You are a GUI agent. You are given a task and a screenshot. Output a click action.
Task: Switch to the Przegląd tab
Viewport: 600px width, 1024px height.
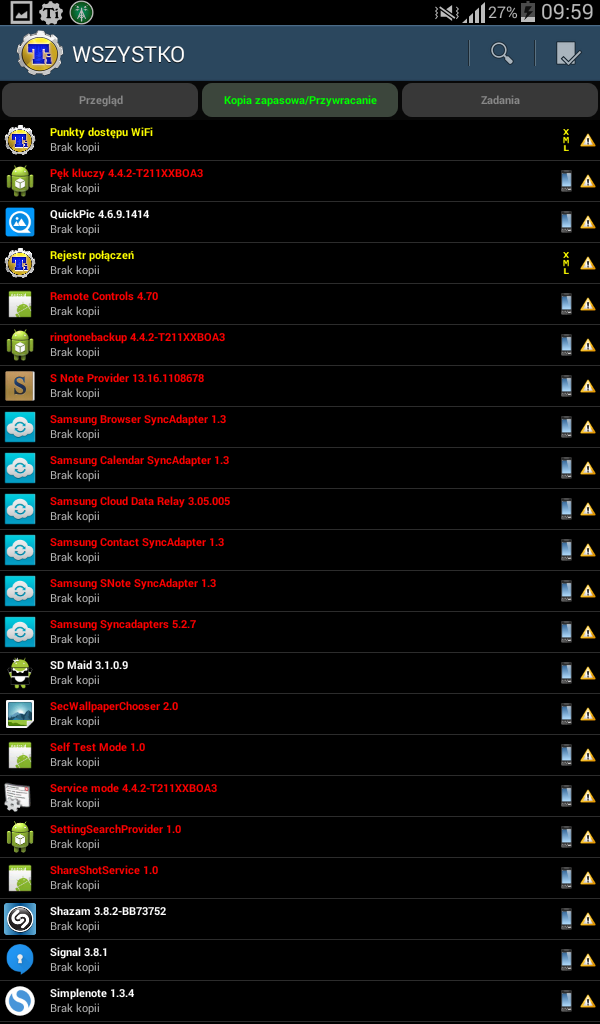pyautogui.click(x=100, y=100)
